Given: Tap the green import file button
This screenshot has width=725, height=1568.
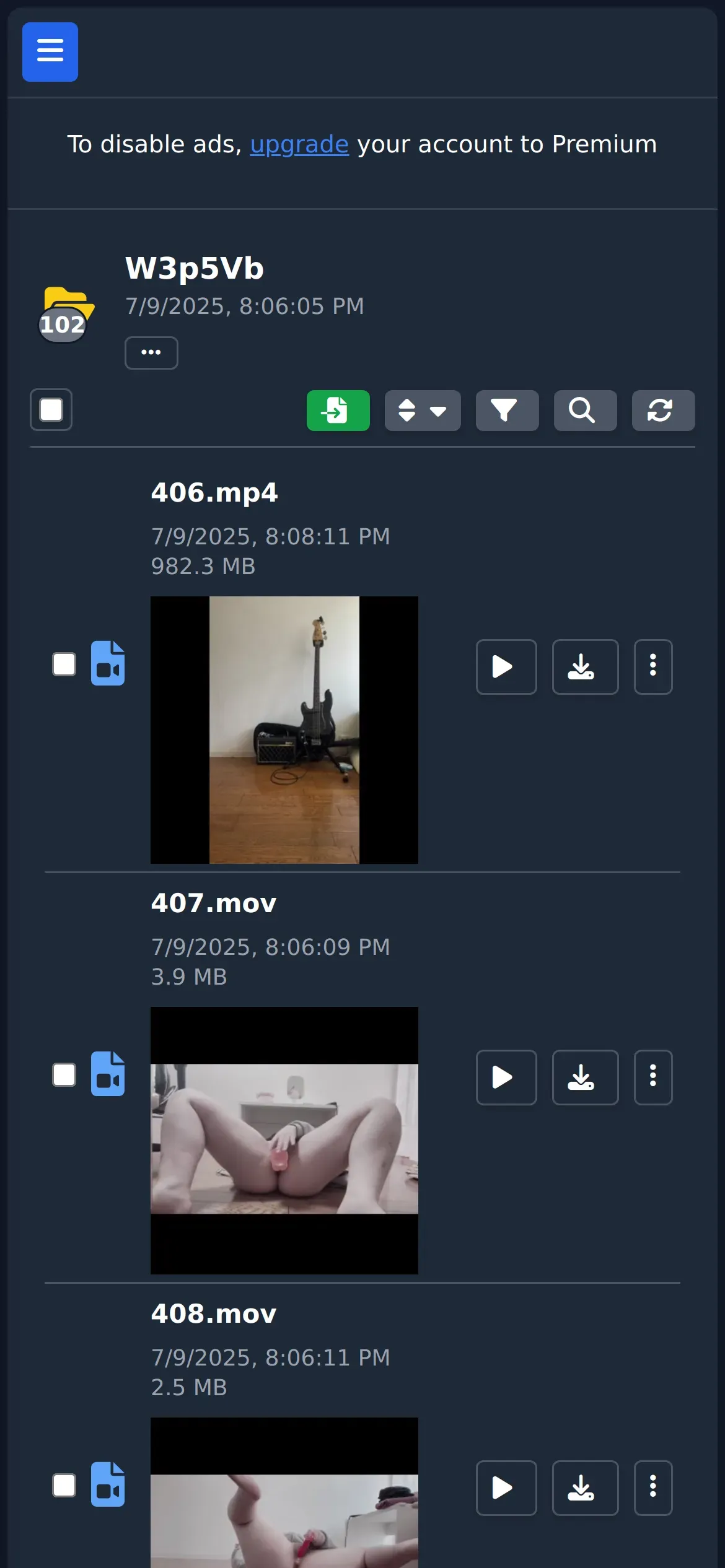Looking at the screenshot, I should coord(338,411).
